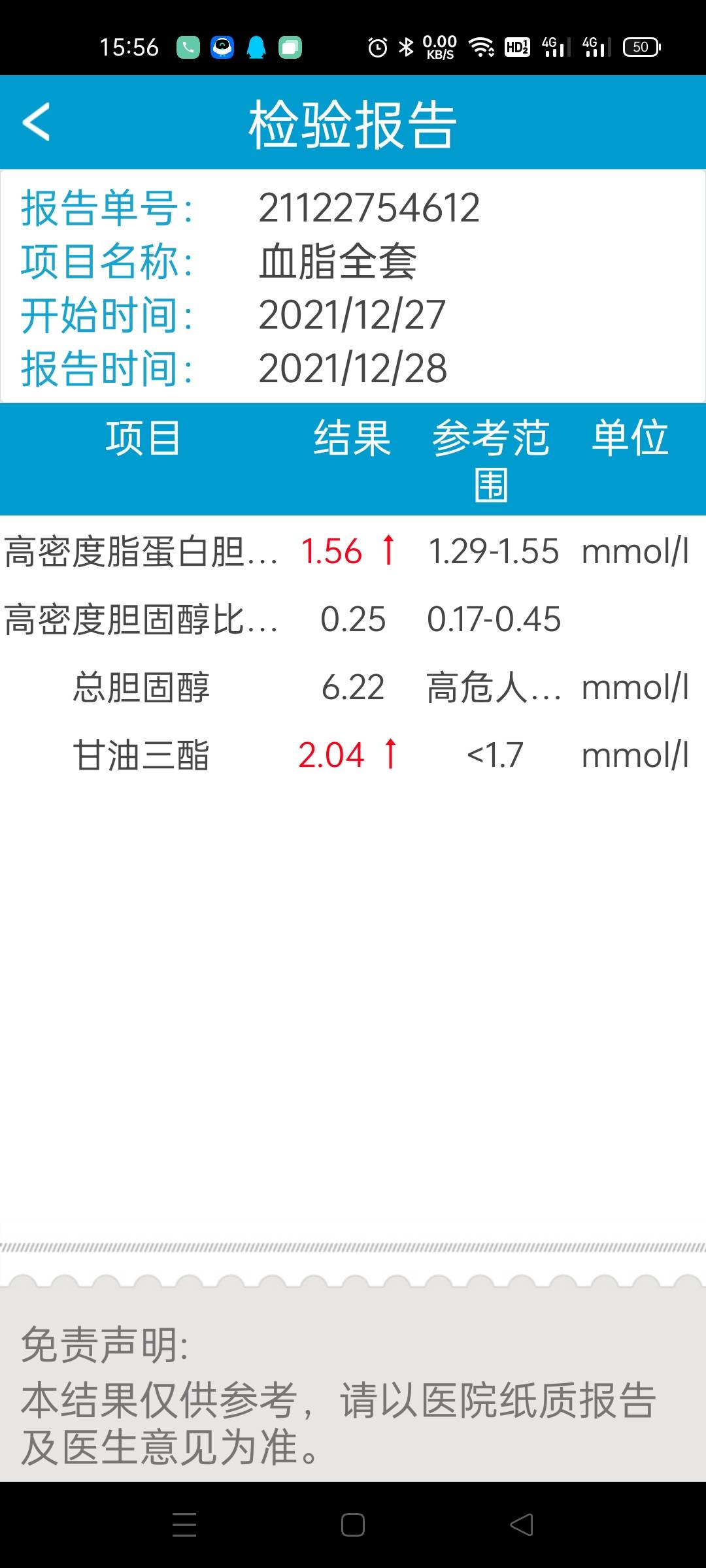This screenshot has height=1568, width=706.
Task: Tap the red arrow next to 2.04
Action: click(x=390, y=755)
